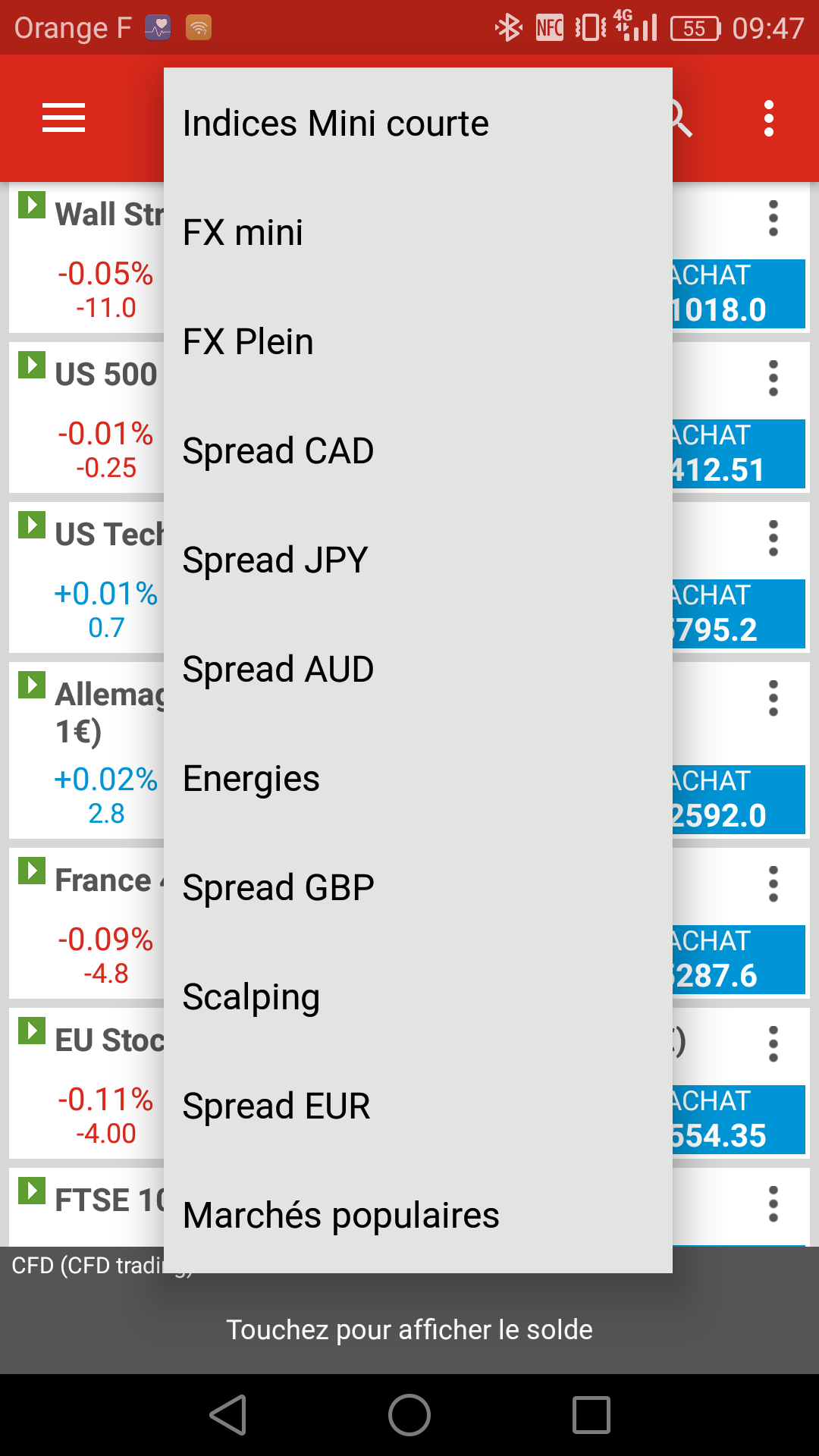Open options for the US 500 row
The height and width of the screenshot is (1456, 819).
pyautogui.click(x=773, y=378)
